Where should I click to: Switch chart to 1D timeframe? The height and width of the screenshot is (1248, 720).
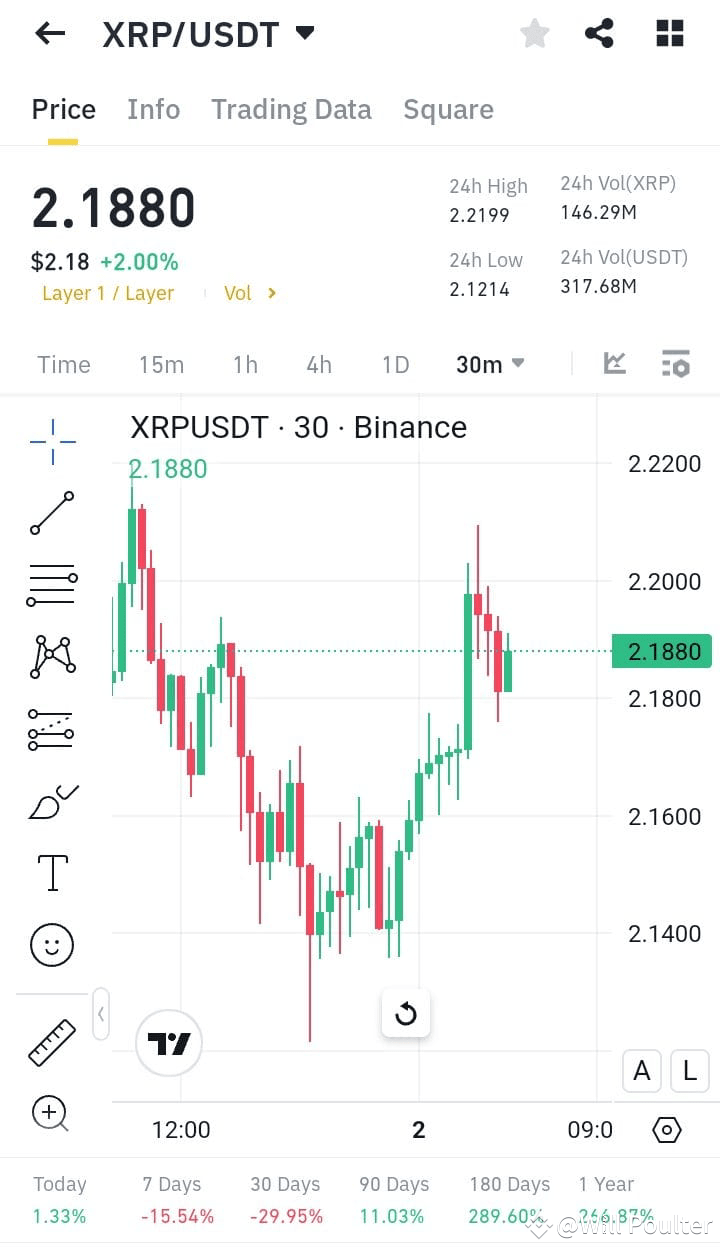[394, 364]
